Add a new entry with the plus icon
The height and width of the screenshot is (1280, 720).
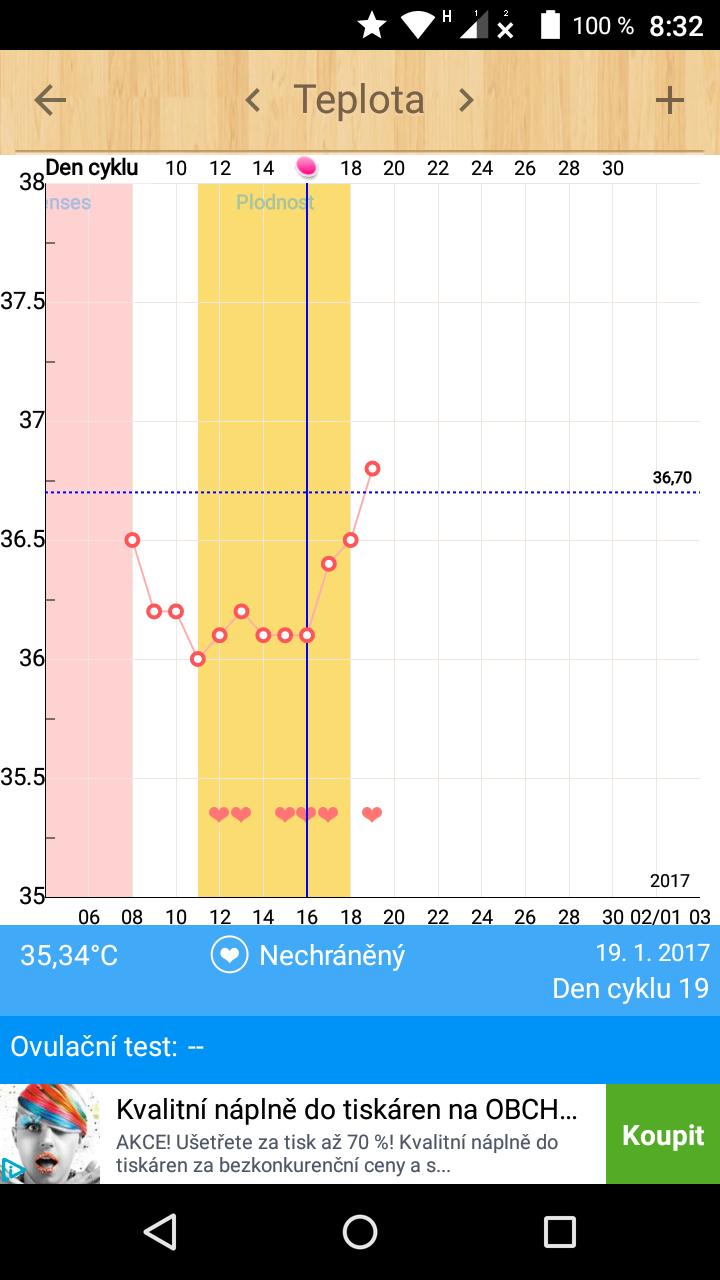(x=669, y=100)
